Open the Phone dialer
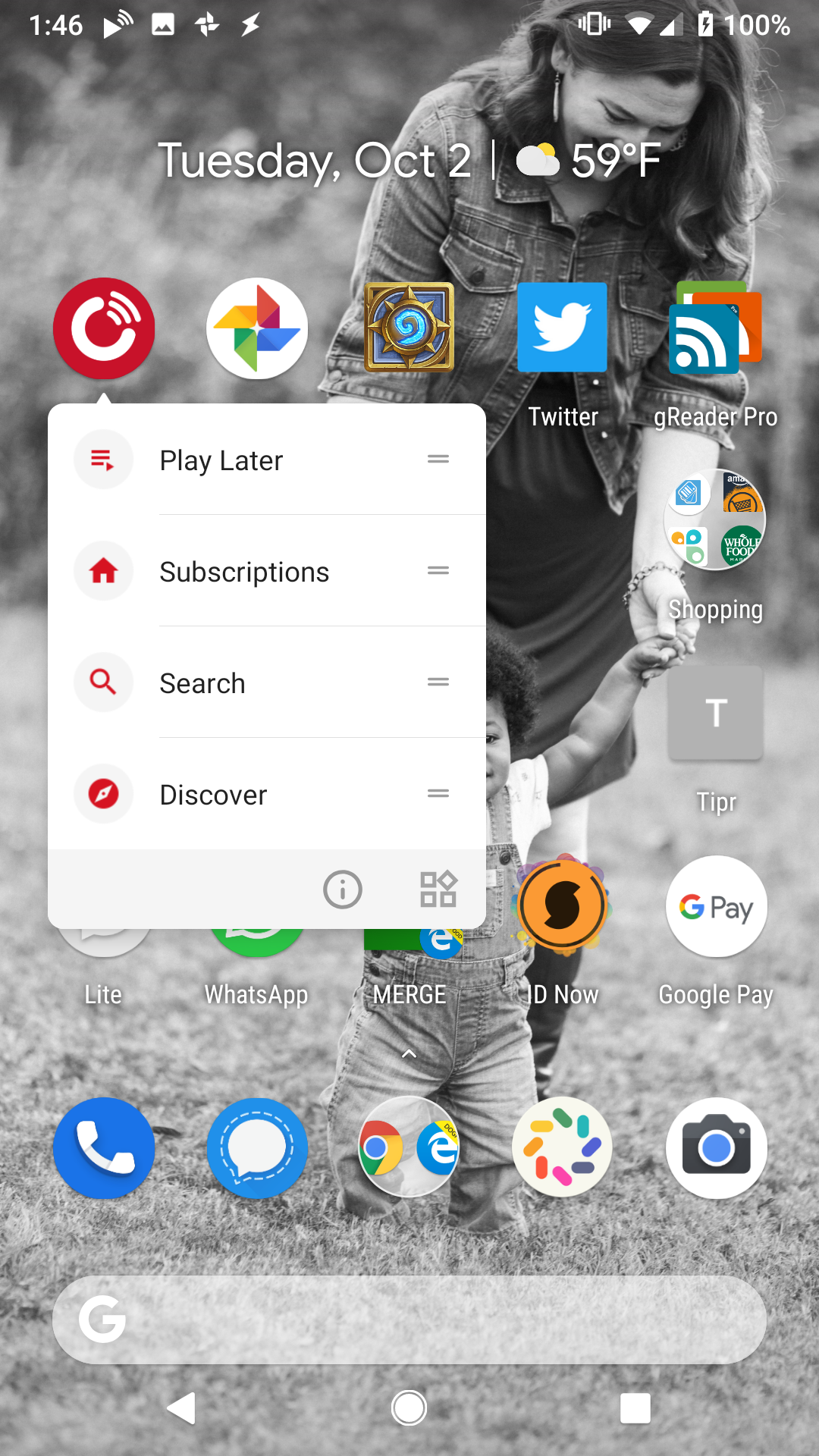819x1456 pixels. tap(104, 1148)
